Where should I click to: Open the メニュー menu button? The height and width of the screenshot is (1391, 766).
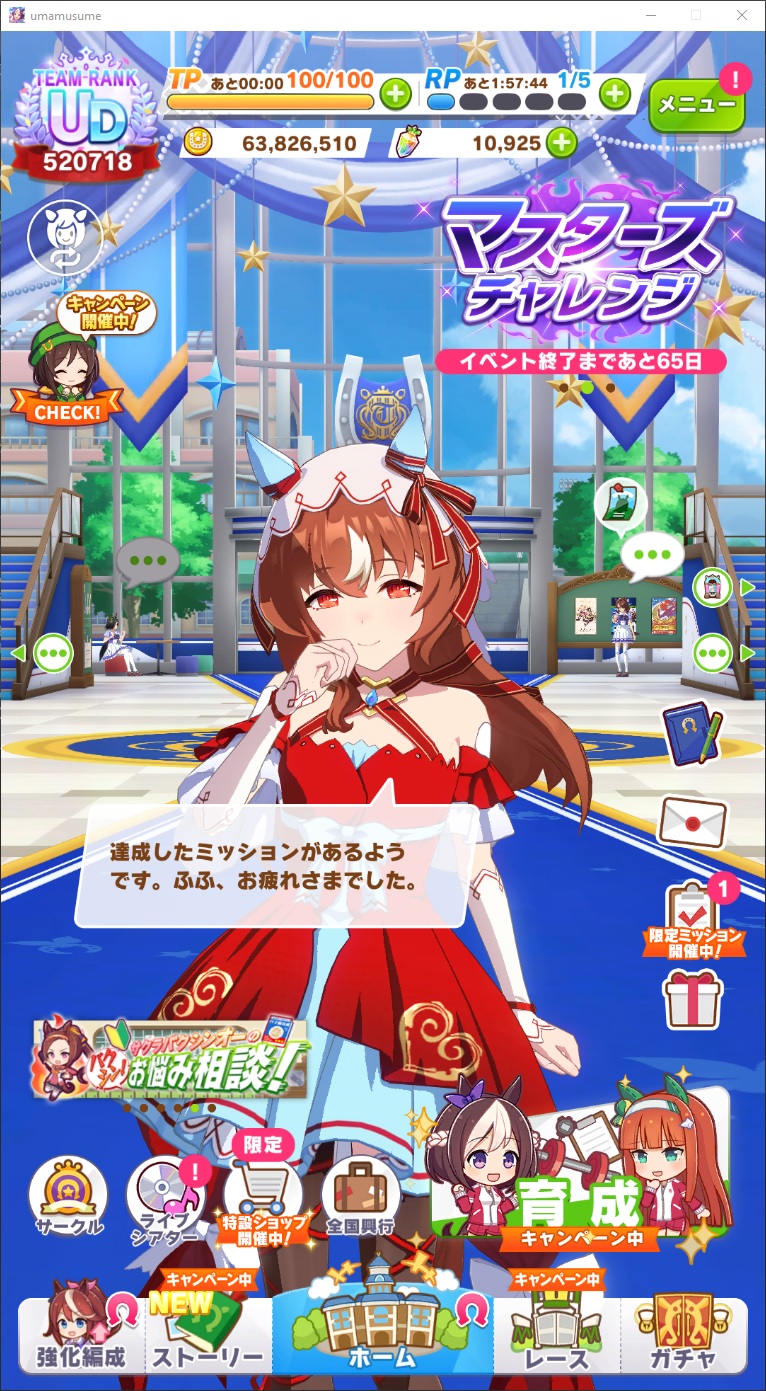696,104
